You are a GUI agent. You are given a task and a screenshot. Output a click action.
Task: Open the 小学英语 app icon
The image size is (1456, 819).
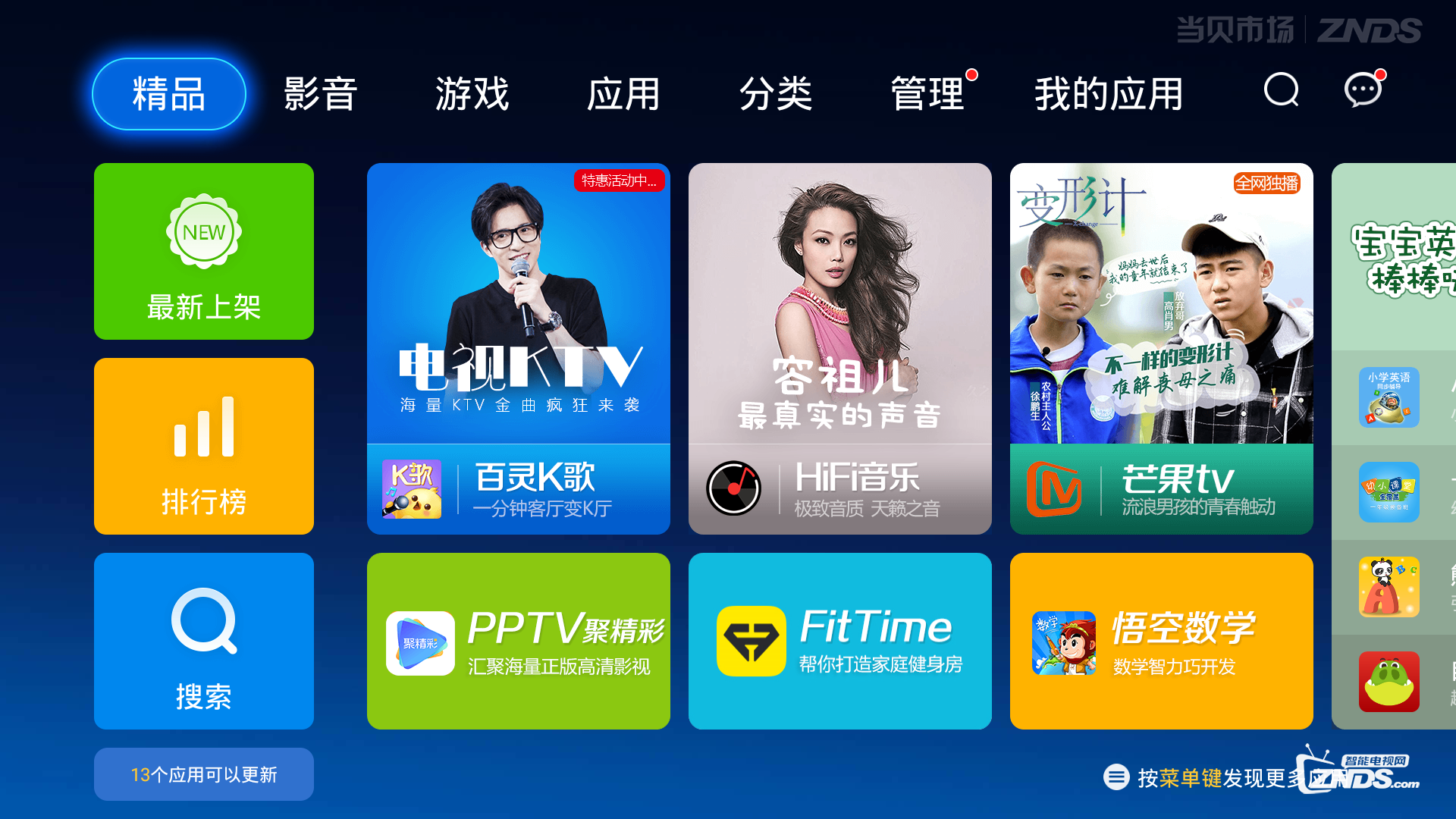coord(1389,397)
